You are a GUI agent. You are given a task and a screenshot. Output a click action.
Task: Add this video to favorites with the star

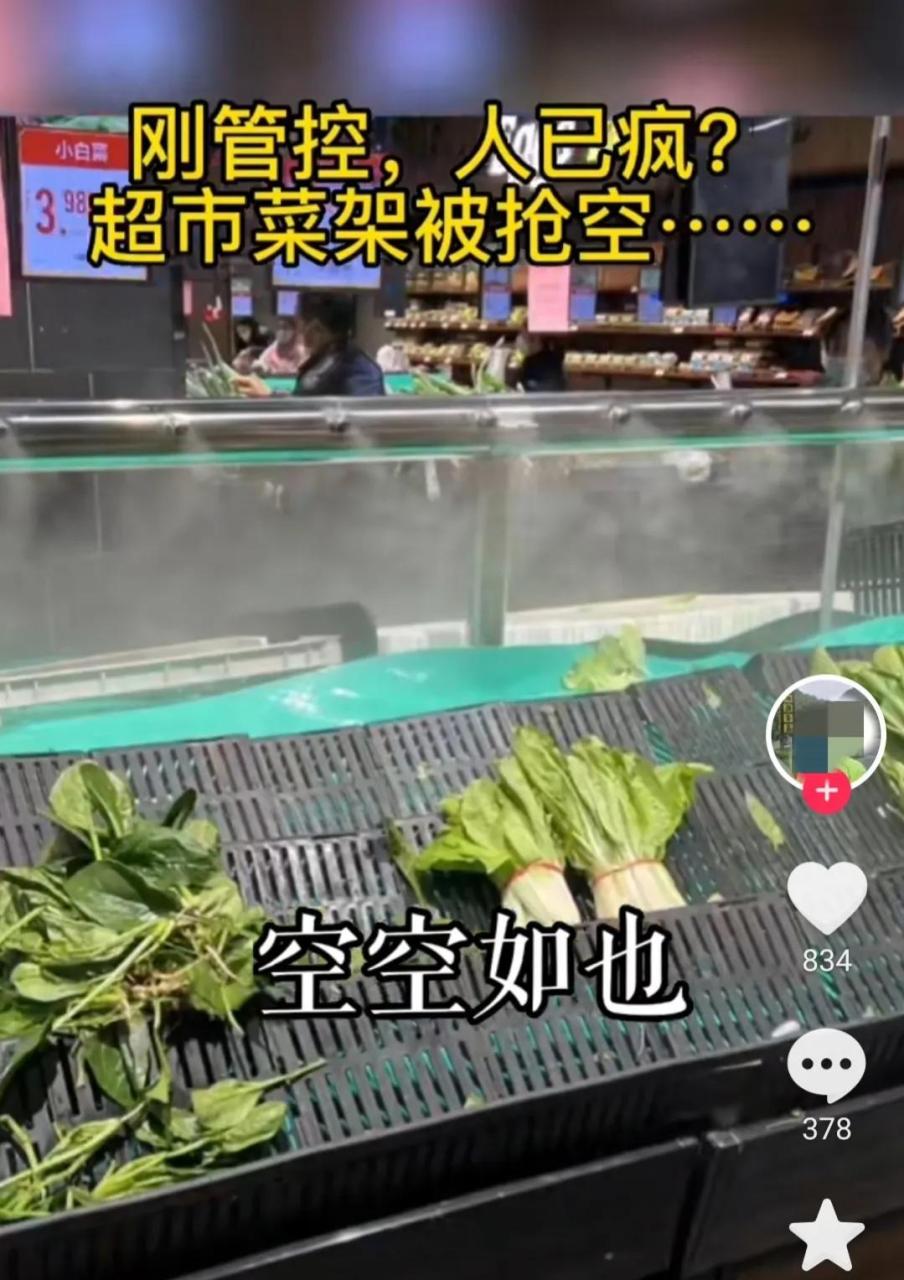[826, 1236]
